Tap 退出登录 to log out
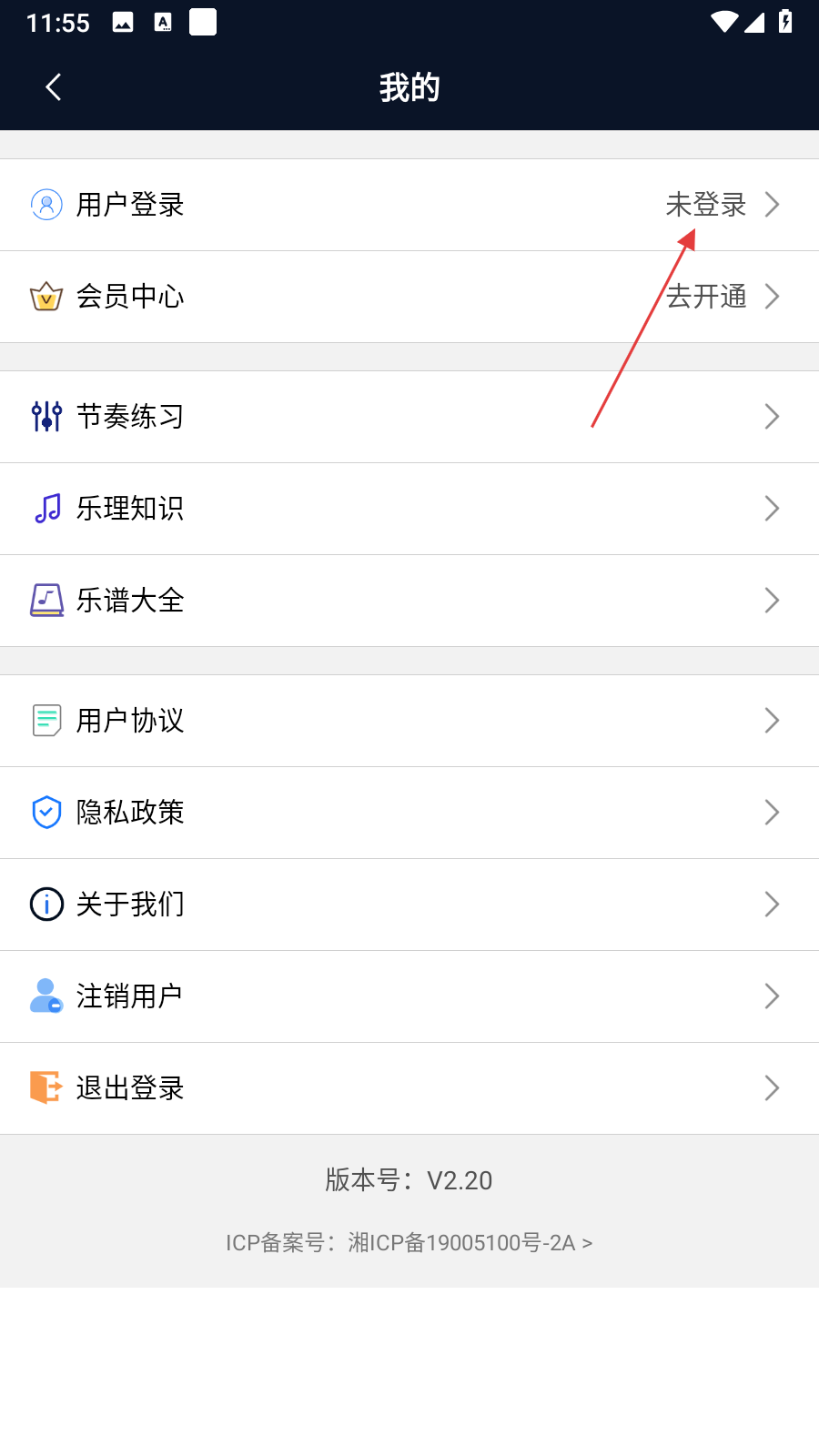The width and height of the screenshot is (819, 1456). (409, 1088)
